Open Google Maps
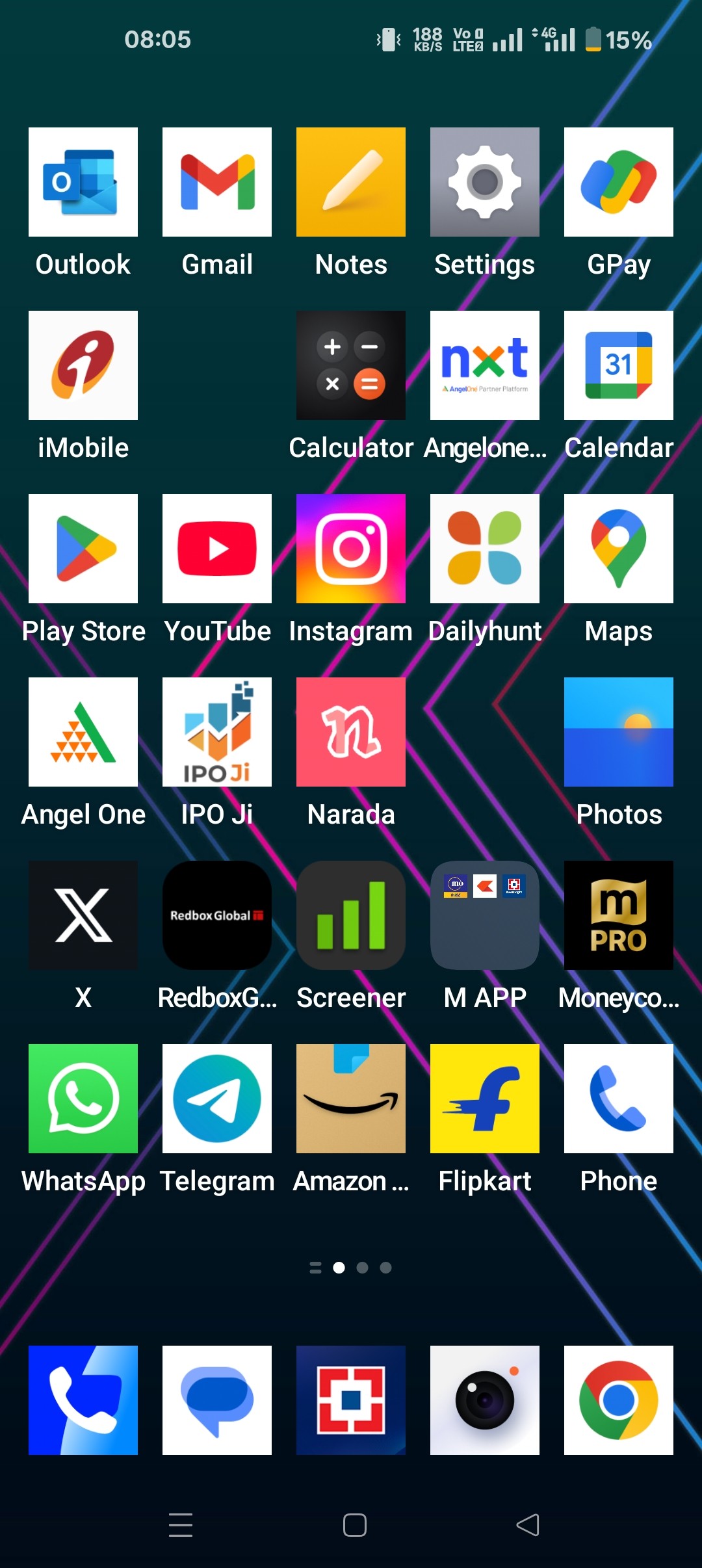Viewport: 702px width, 1568px height. click(x=619, y=549)
